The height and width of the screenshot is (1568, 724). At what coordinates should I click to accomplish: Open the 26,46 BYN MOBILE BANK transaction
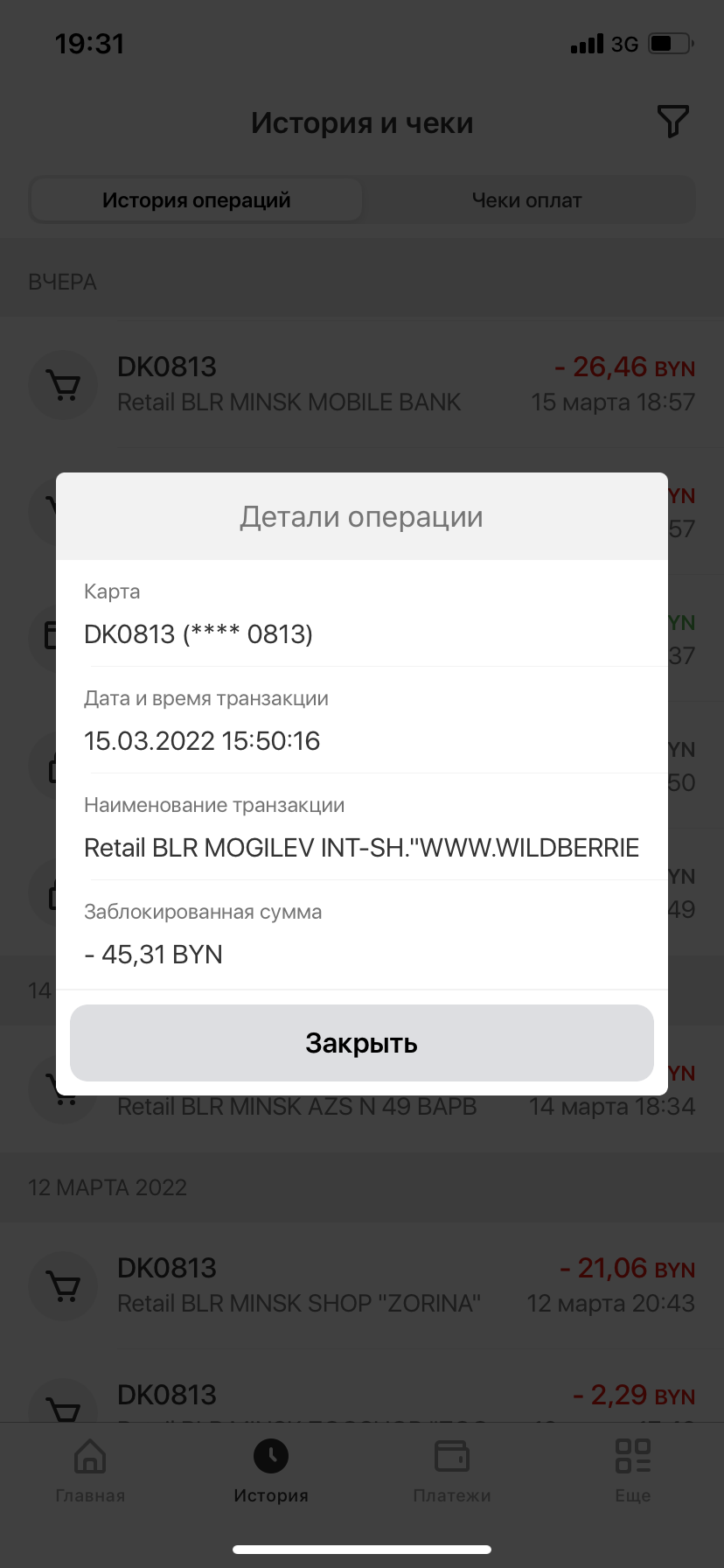tap(362, 384)
